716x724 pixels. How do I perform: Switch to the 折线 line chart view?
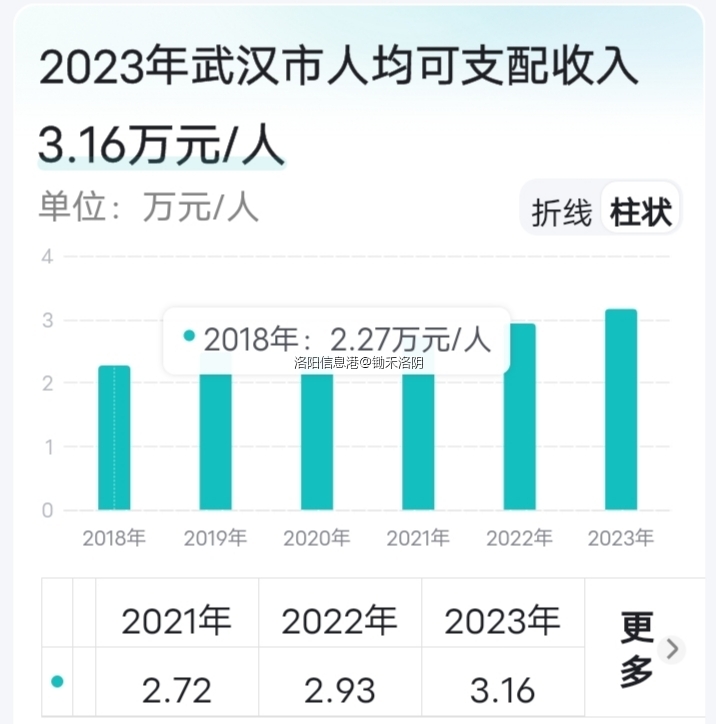(562, 213)
